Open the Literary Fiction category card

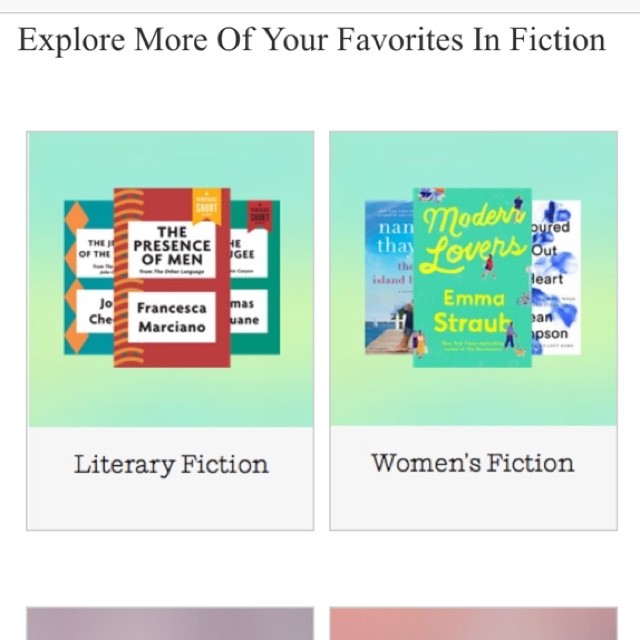coord(170,330)
